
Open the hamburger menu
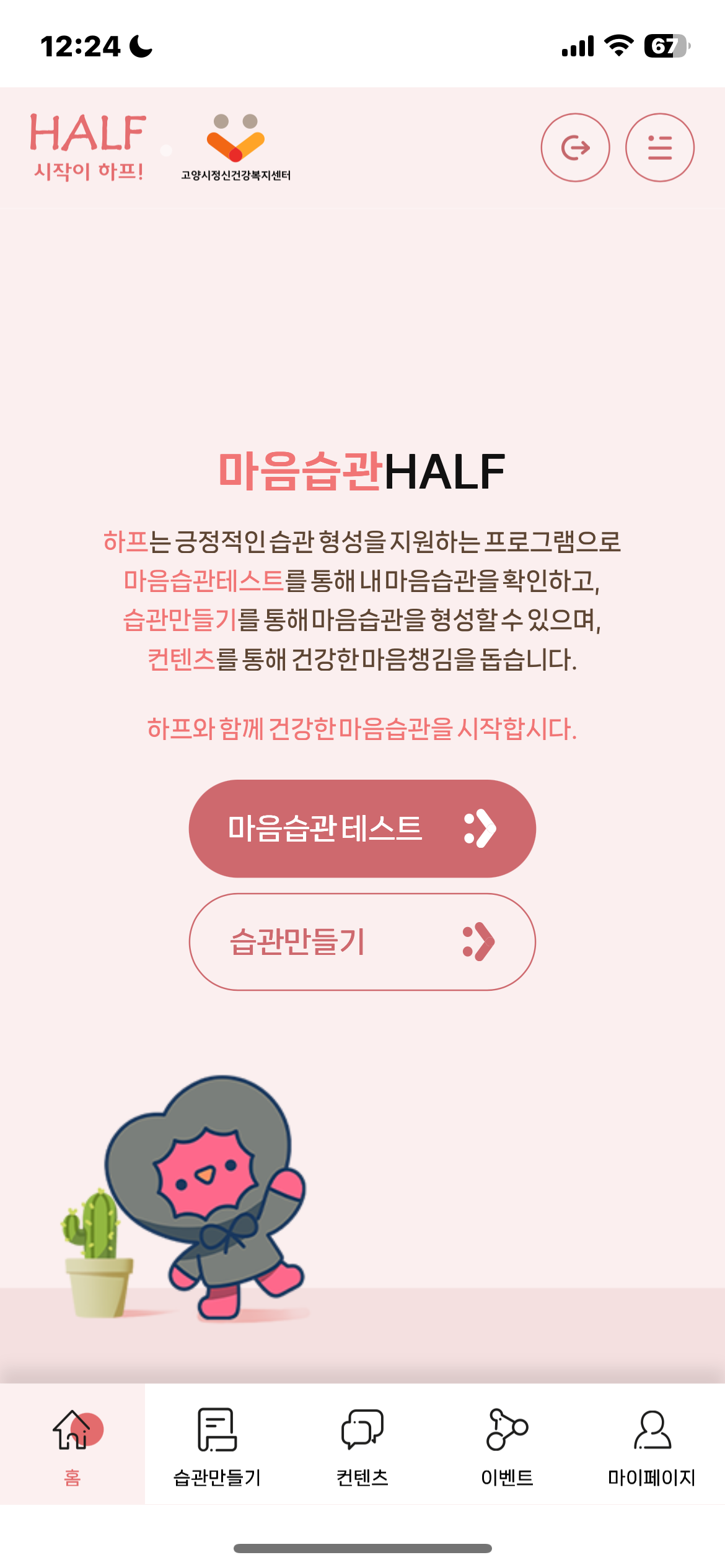(659, 147)
